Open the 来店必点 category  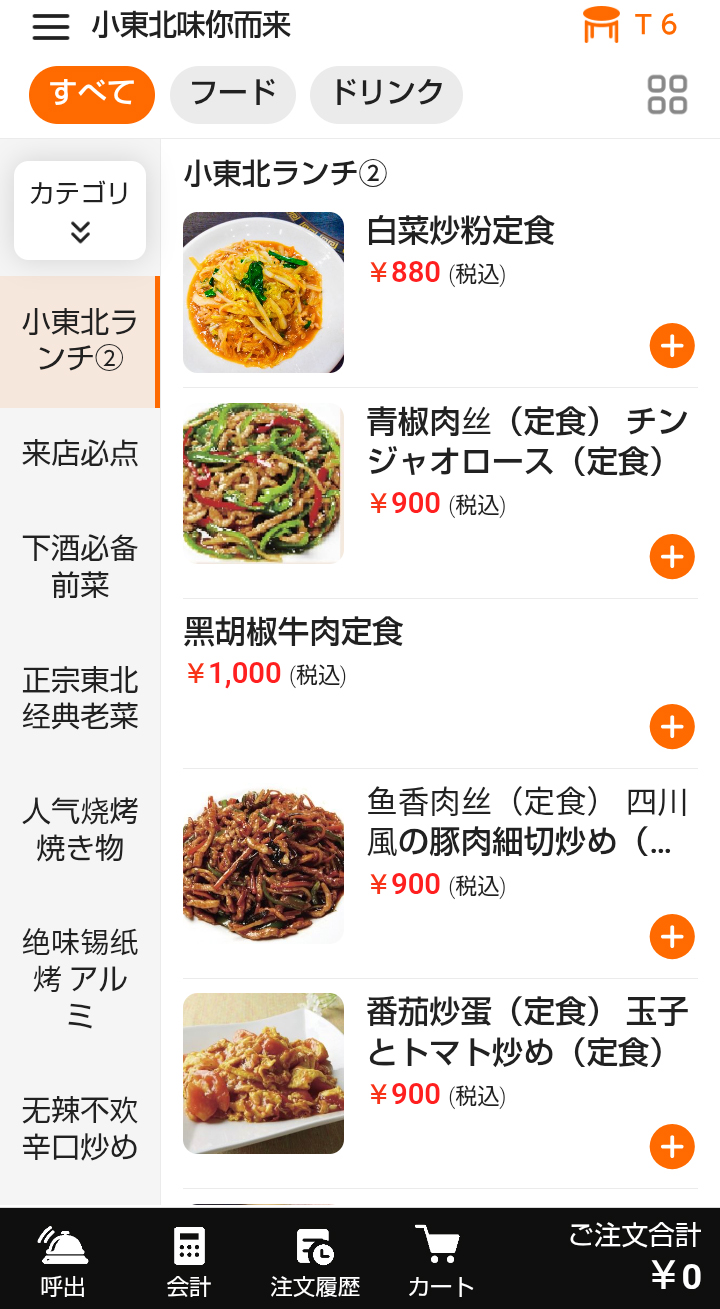coord(80,453)
